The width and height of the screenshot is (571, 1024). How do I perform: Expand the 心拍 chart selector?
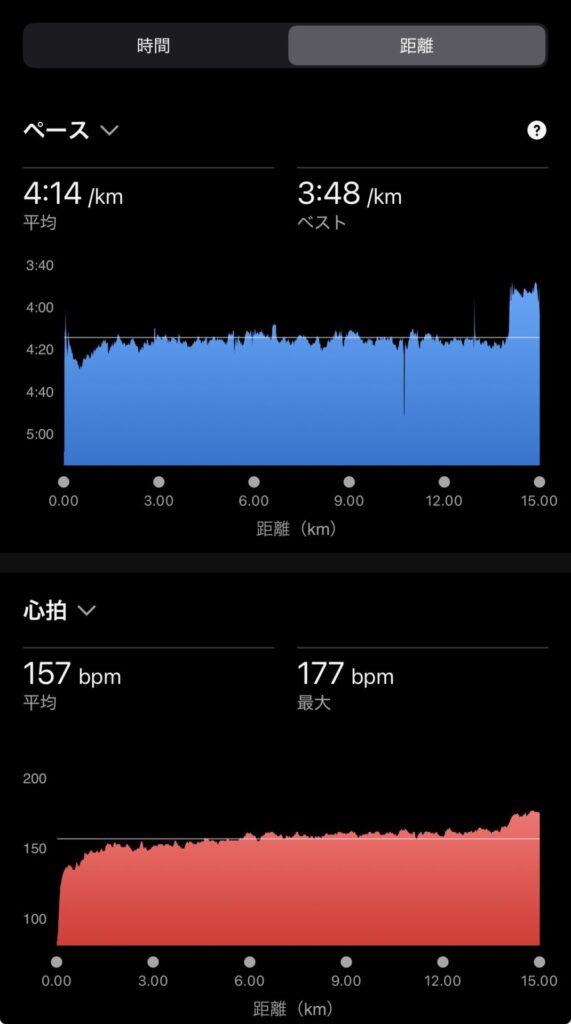(60, 611)
